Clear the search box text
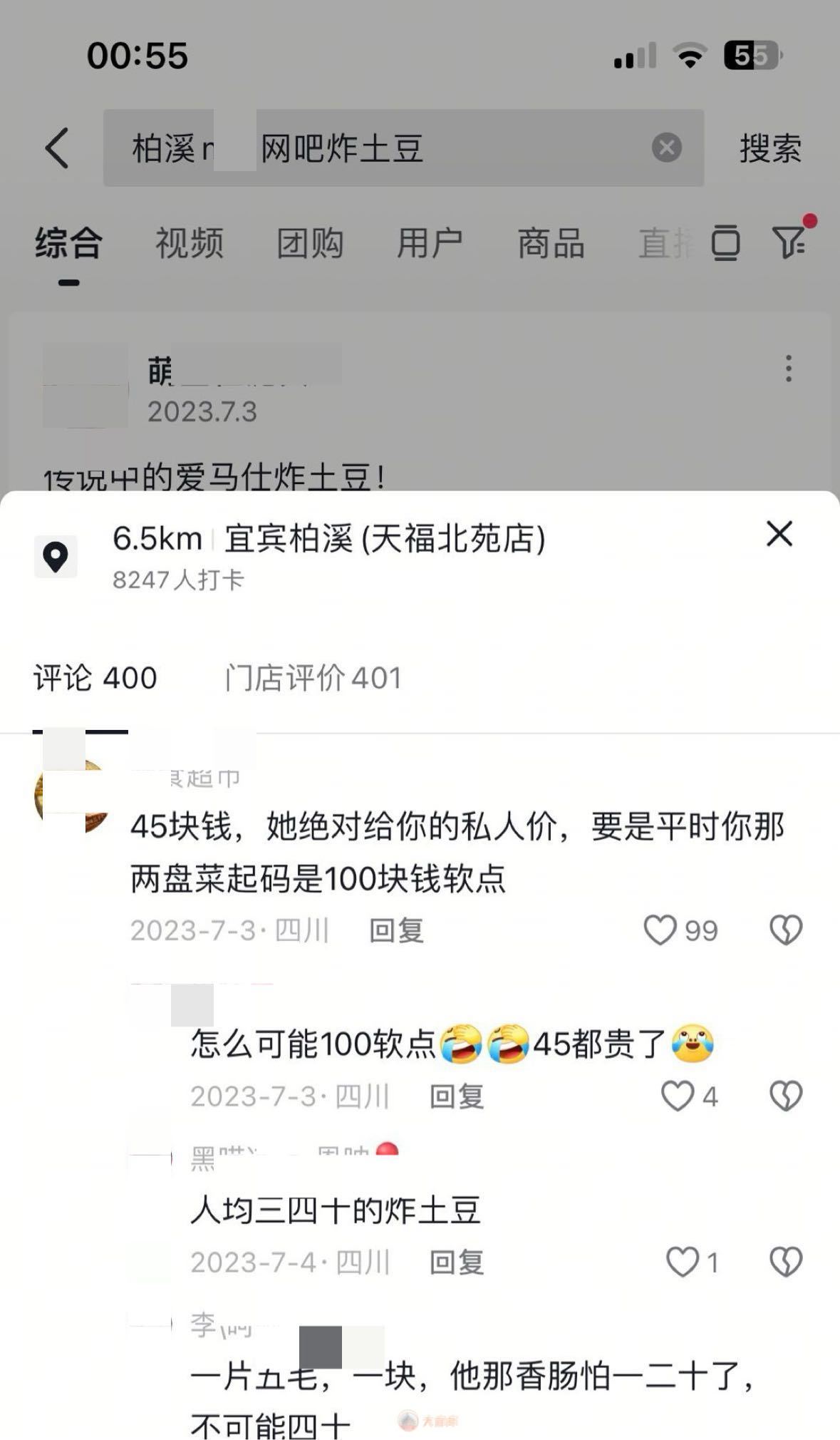The height and width of the screenshot is (1440, 840). click(666, 148)
